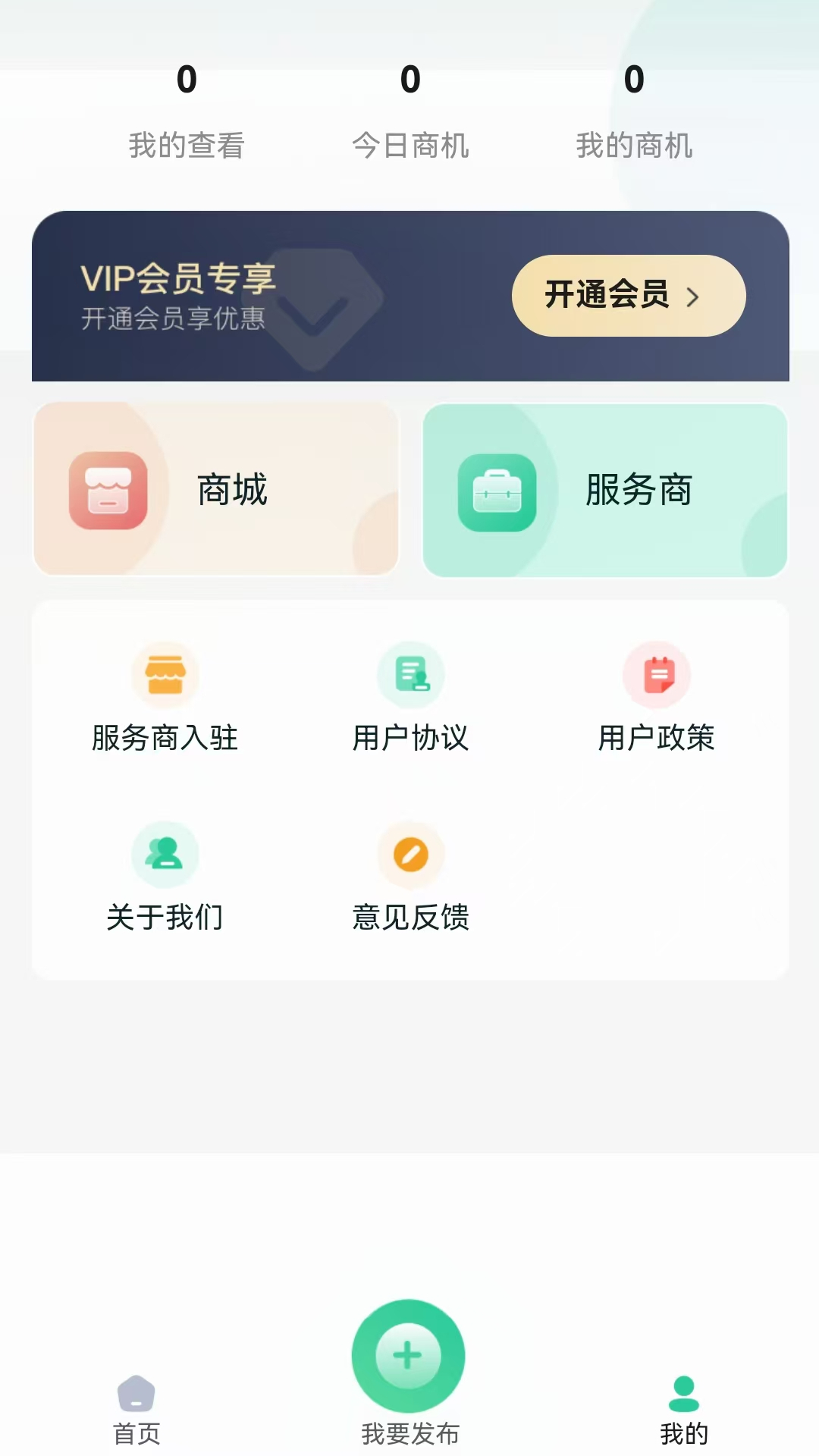
Task: View 我的商机 statistic
Action: pyautogui.click(x=635, y=114)
